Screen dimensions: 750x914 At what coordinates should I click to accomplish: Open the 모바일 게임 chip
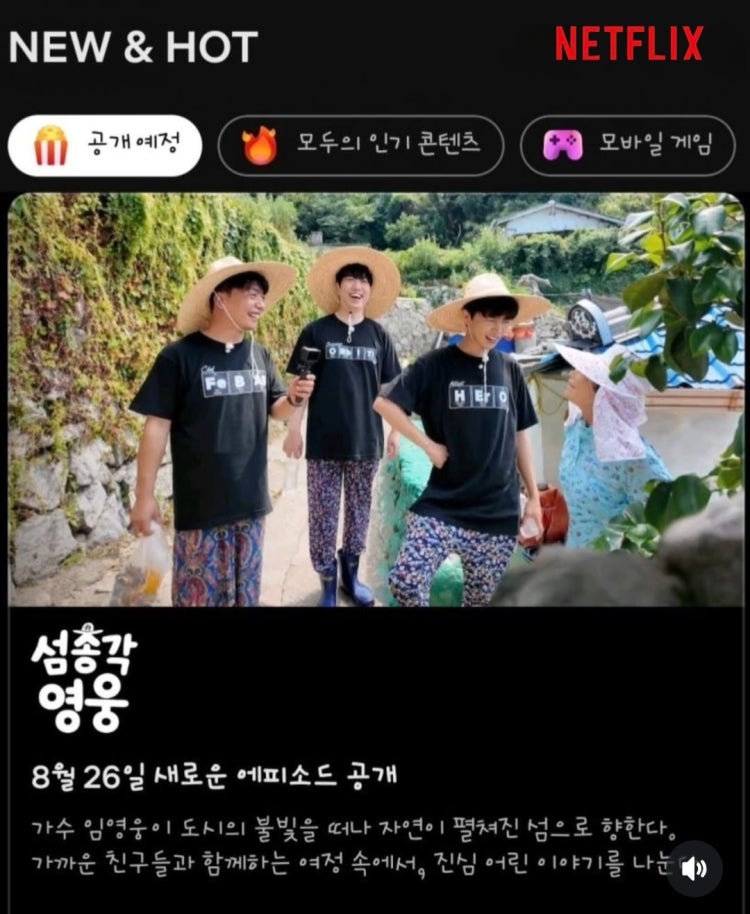point(628,146)
